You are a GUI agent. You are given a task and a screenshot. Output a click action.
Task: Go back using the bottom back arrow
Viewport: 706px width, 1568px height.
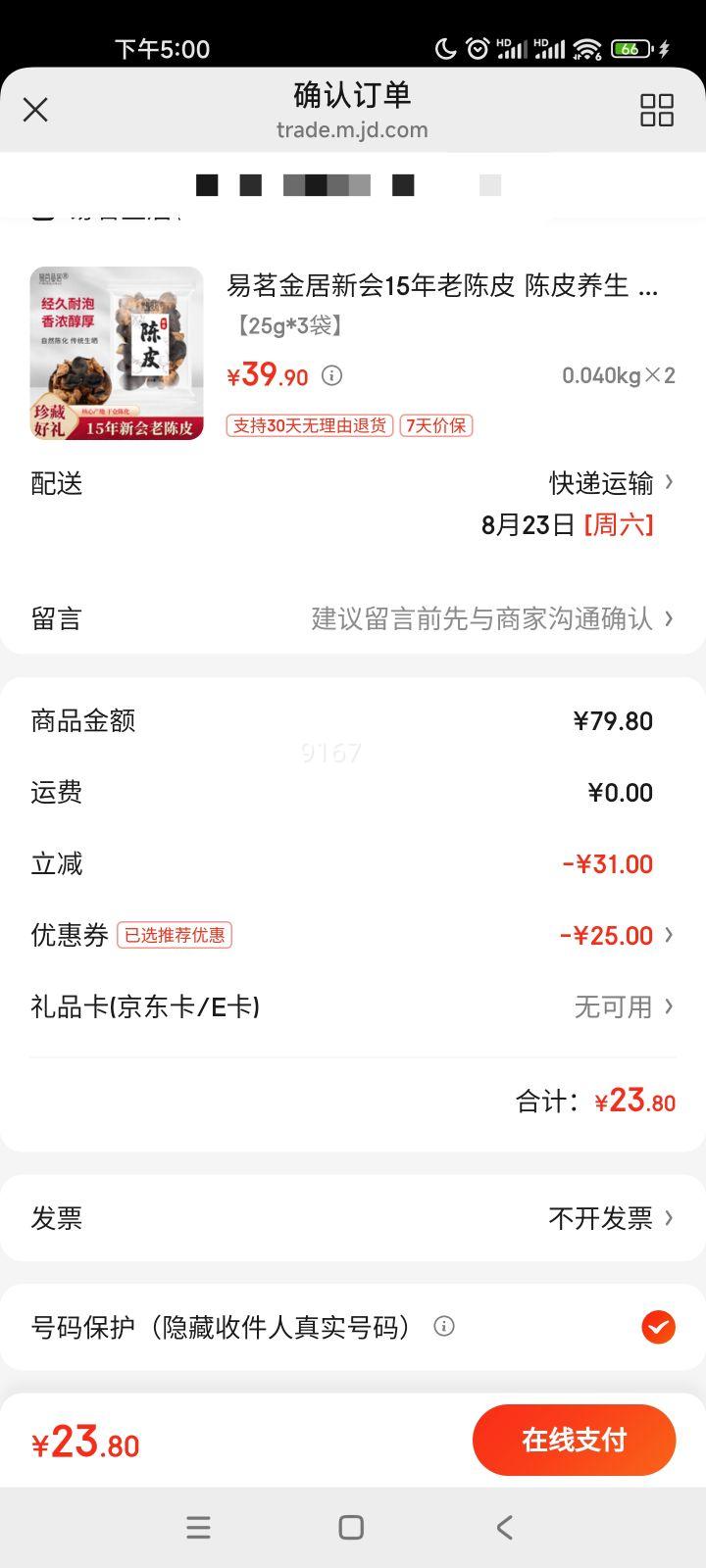tap(504, 1527)
